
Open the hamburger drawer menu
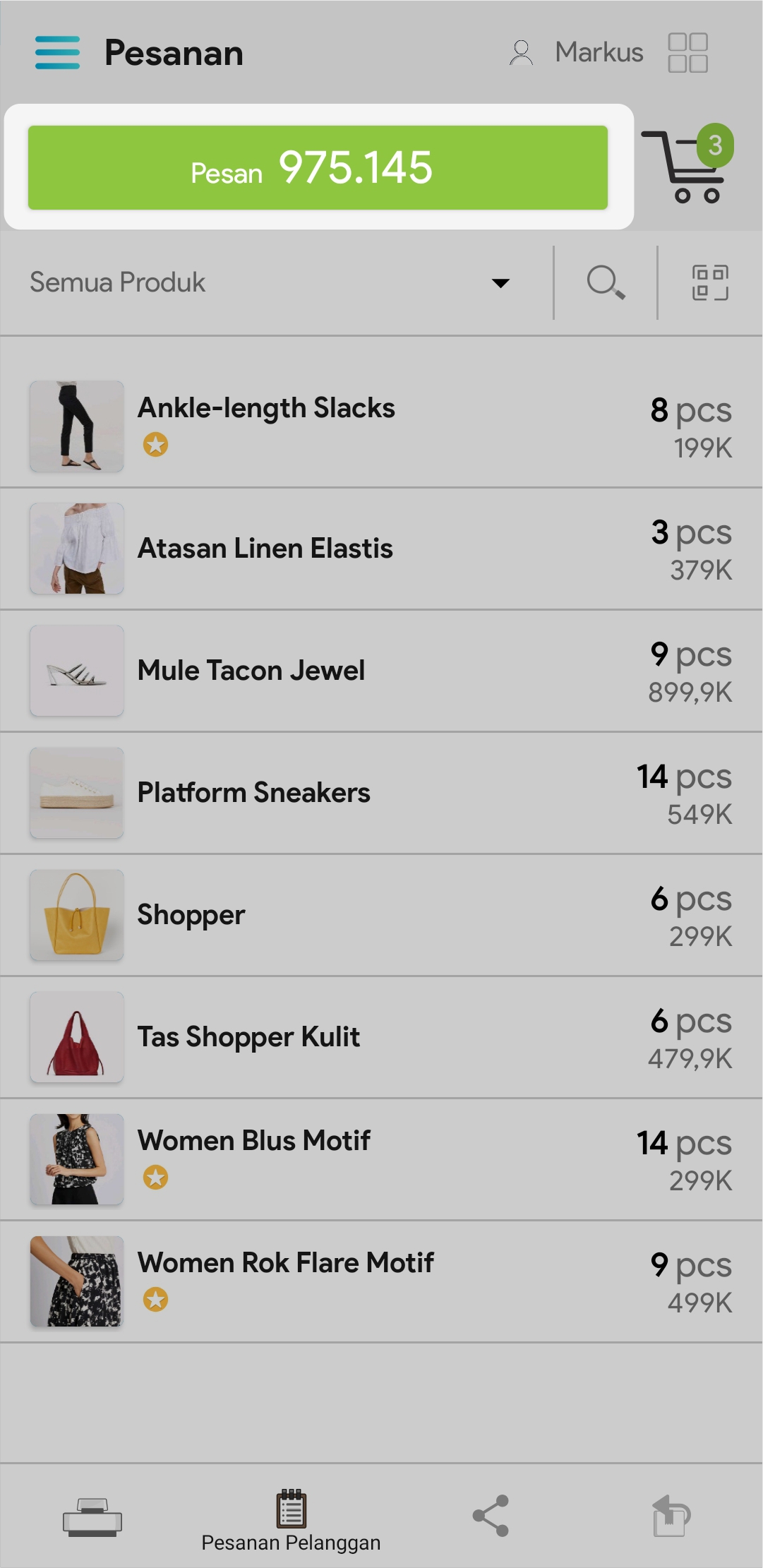coord(57,52)
